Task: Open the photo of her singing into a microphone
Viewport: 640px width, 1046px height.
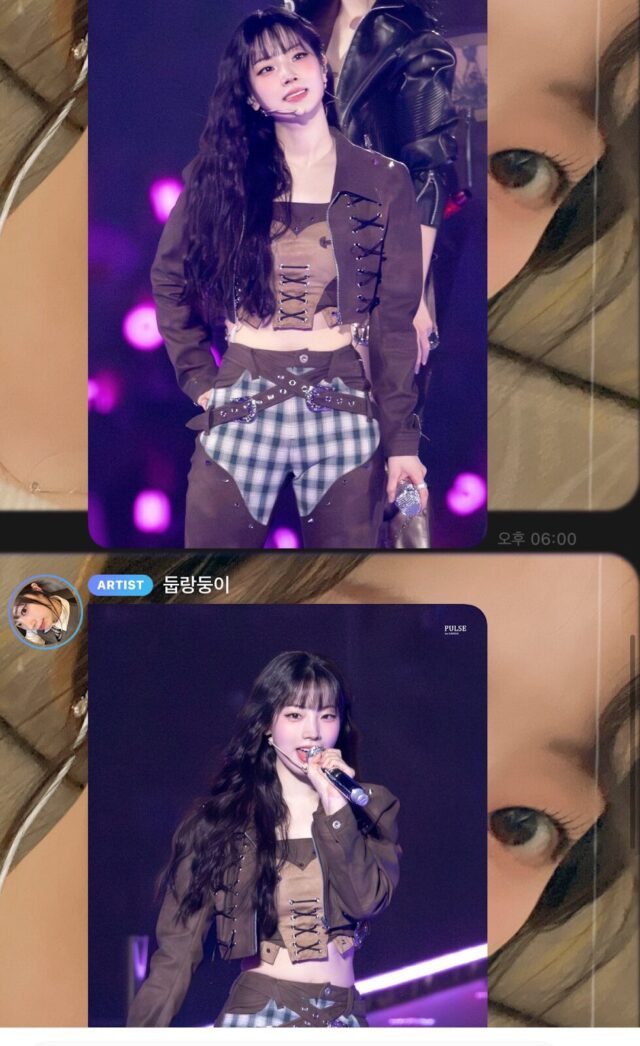Action: coord(287,815)
